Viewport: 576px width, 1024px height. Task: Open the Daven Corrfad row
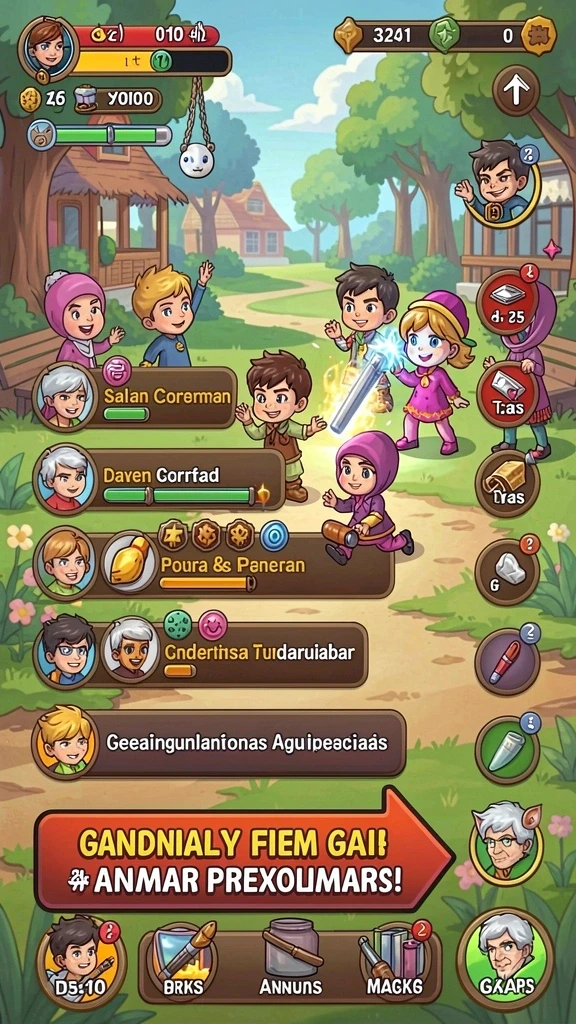(x=159, y=479)
